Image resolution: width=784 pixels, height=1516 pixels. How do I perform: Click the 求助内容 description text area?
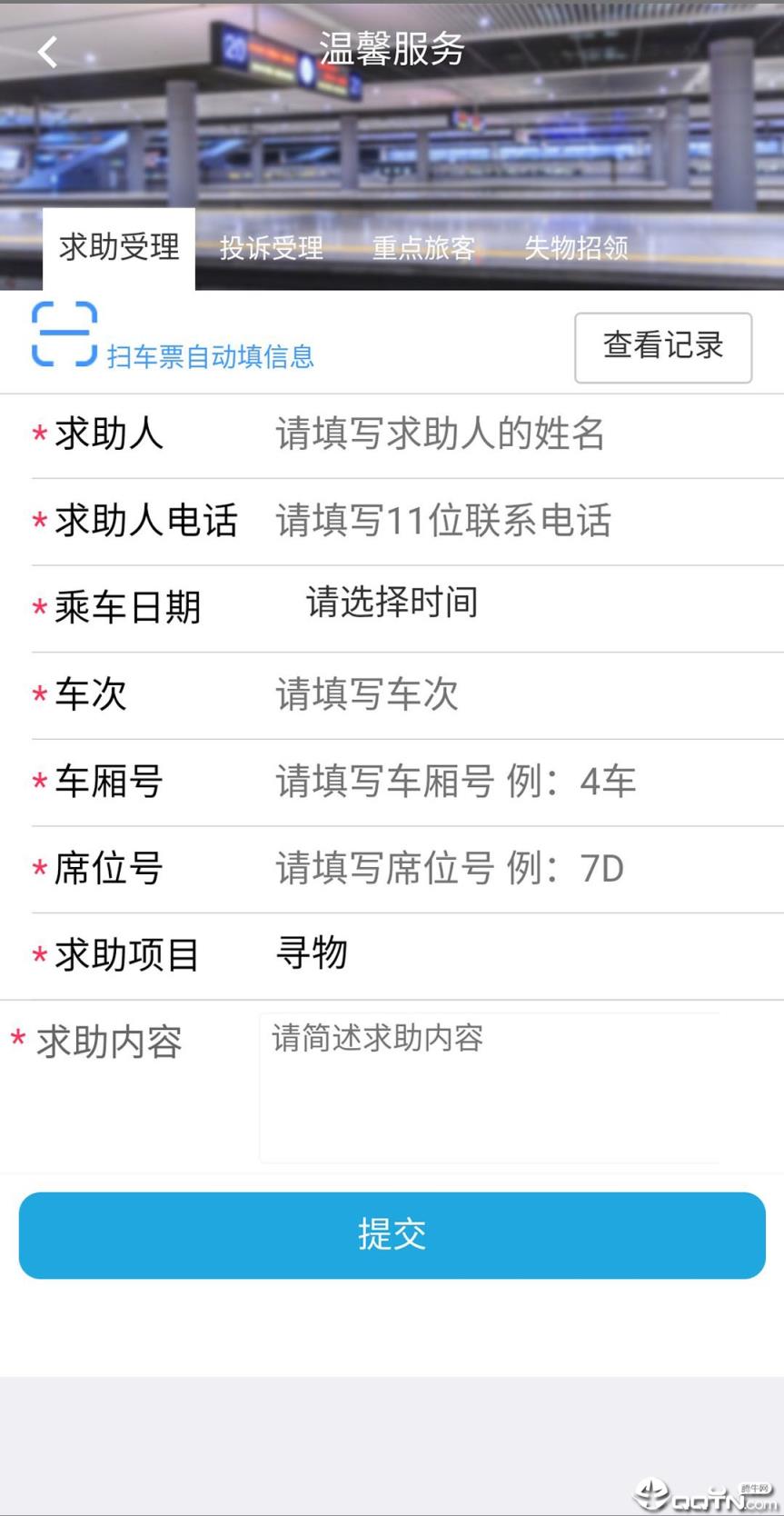491,1086
